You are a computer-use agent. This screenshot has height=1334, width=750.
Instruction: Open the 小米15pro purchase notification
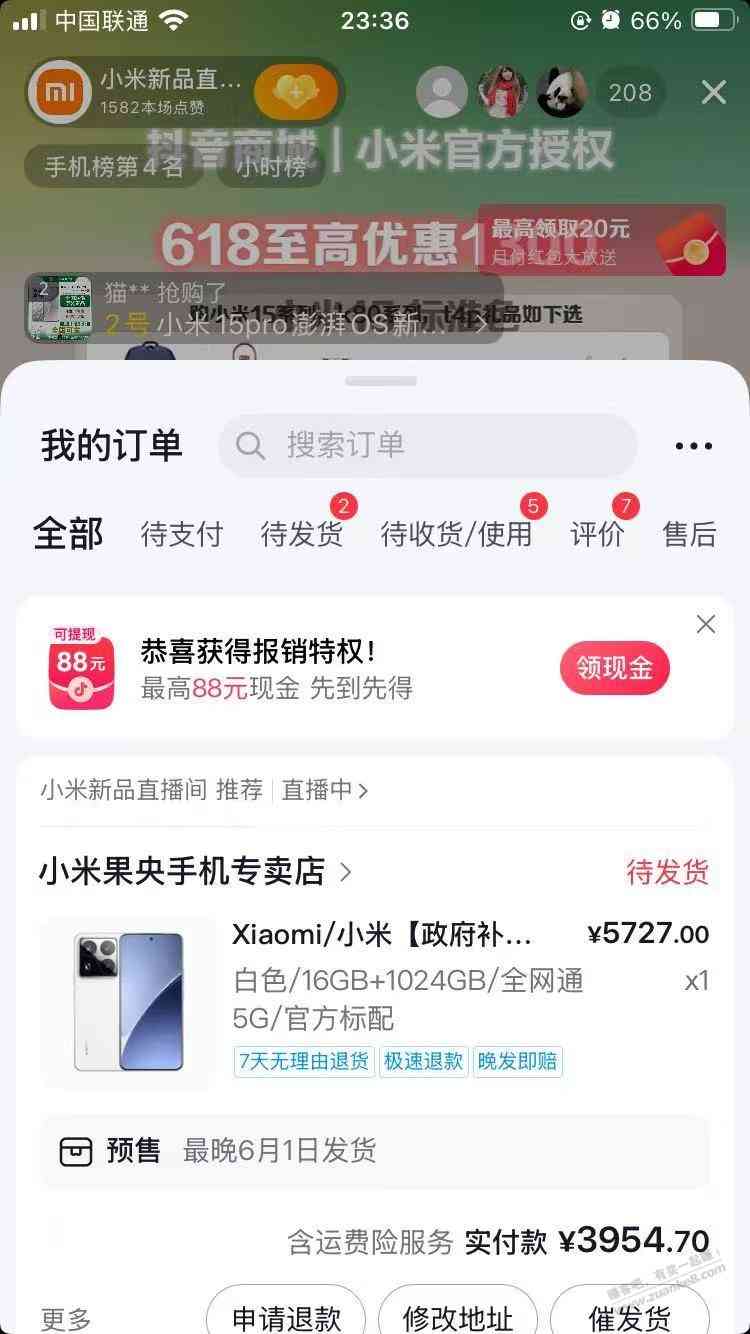tap(265, 308)
